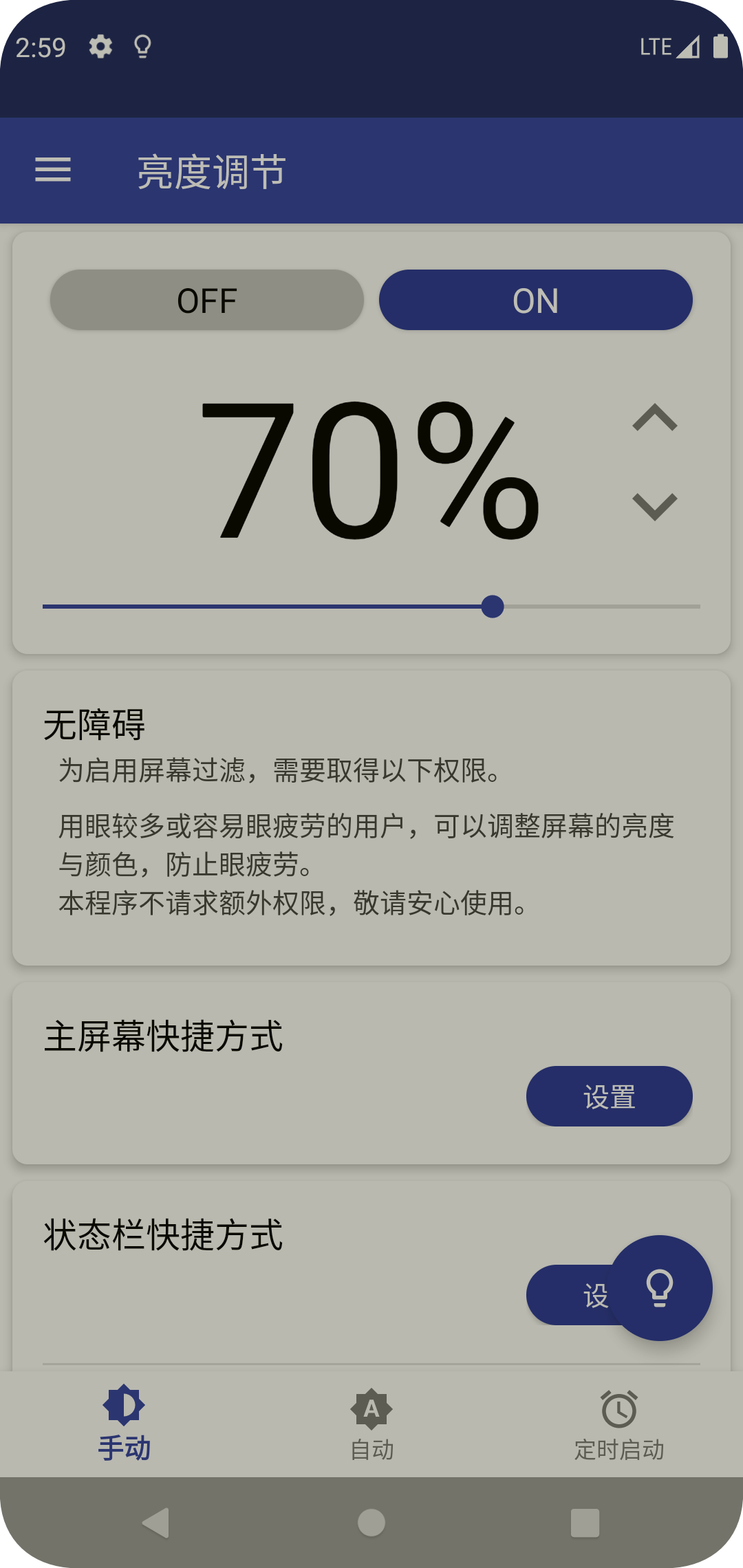Click the lightbulb icon in the status bar
Image resolution: width=743 pixels, height=1568 pixels.
tap(143, 47)
